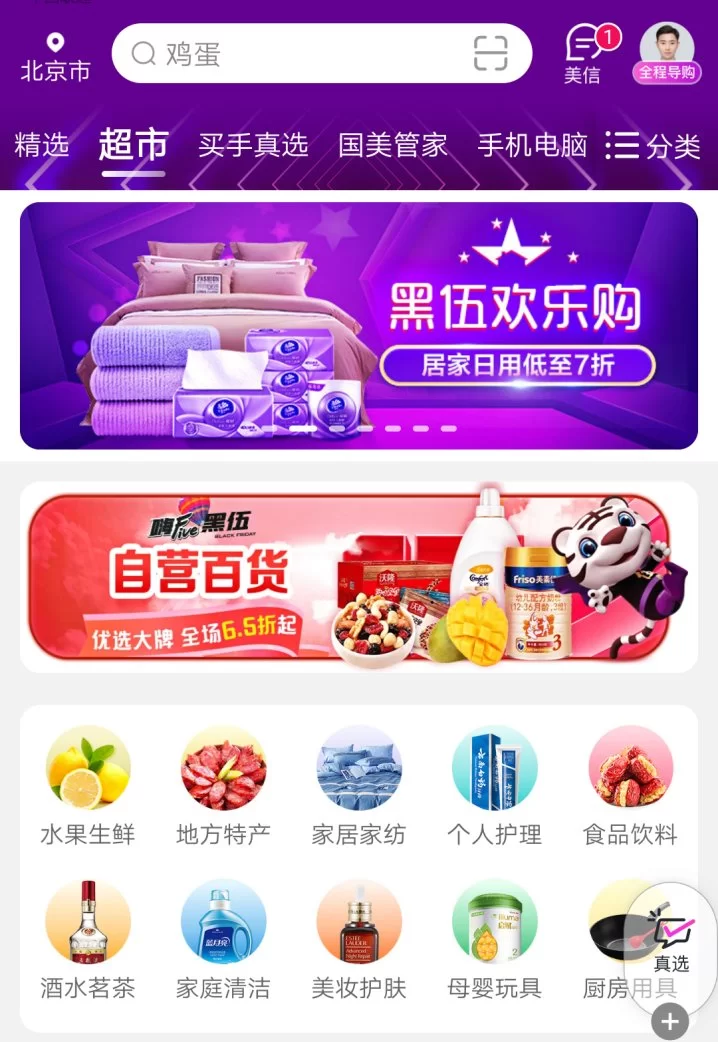
Task: Browse the 地方特产 category
Action: (x=223, y=787)
